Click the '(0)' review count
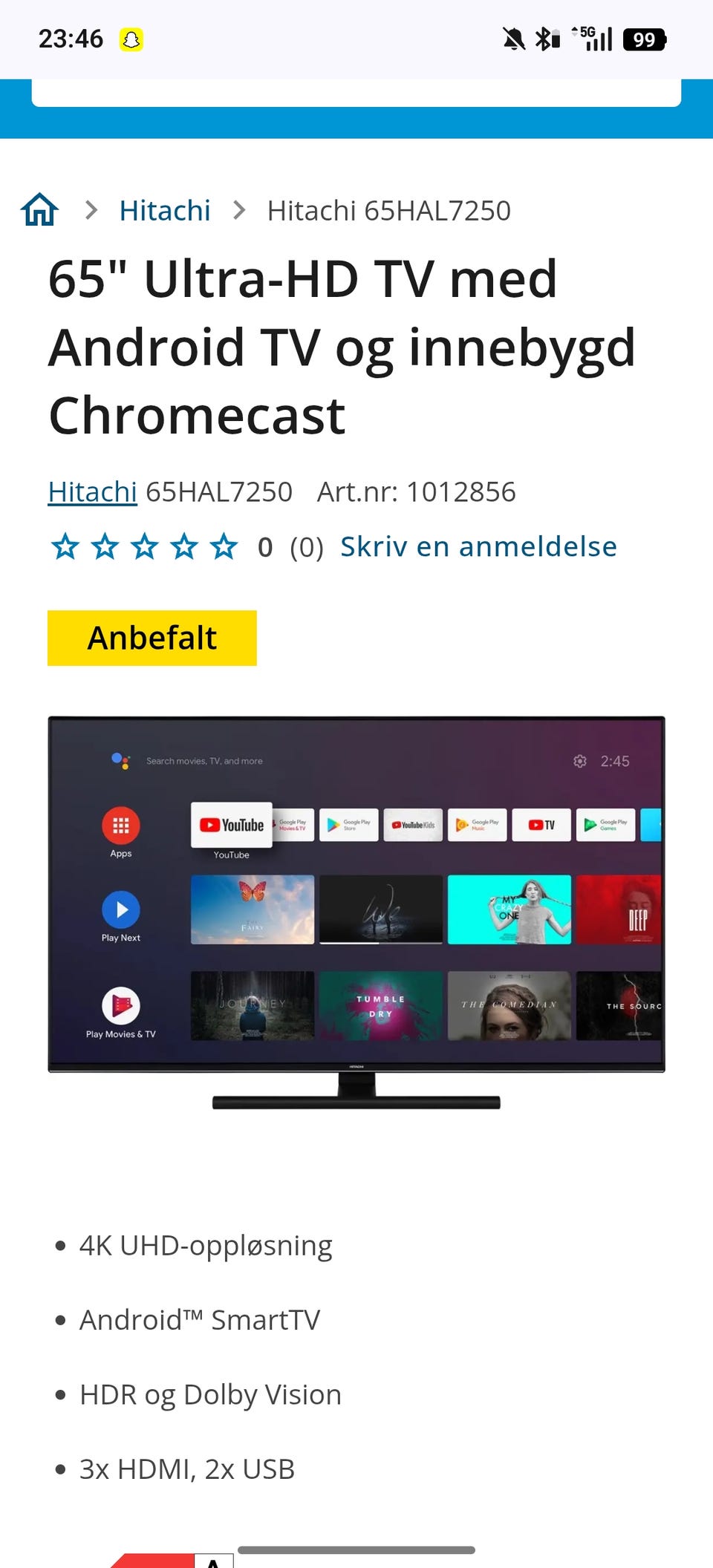Screen dimensions: 713x1568 305,546
